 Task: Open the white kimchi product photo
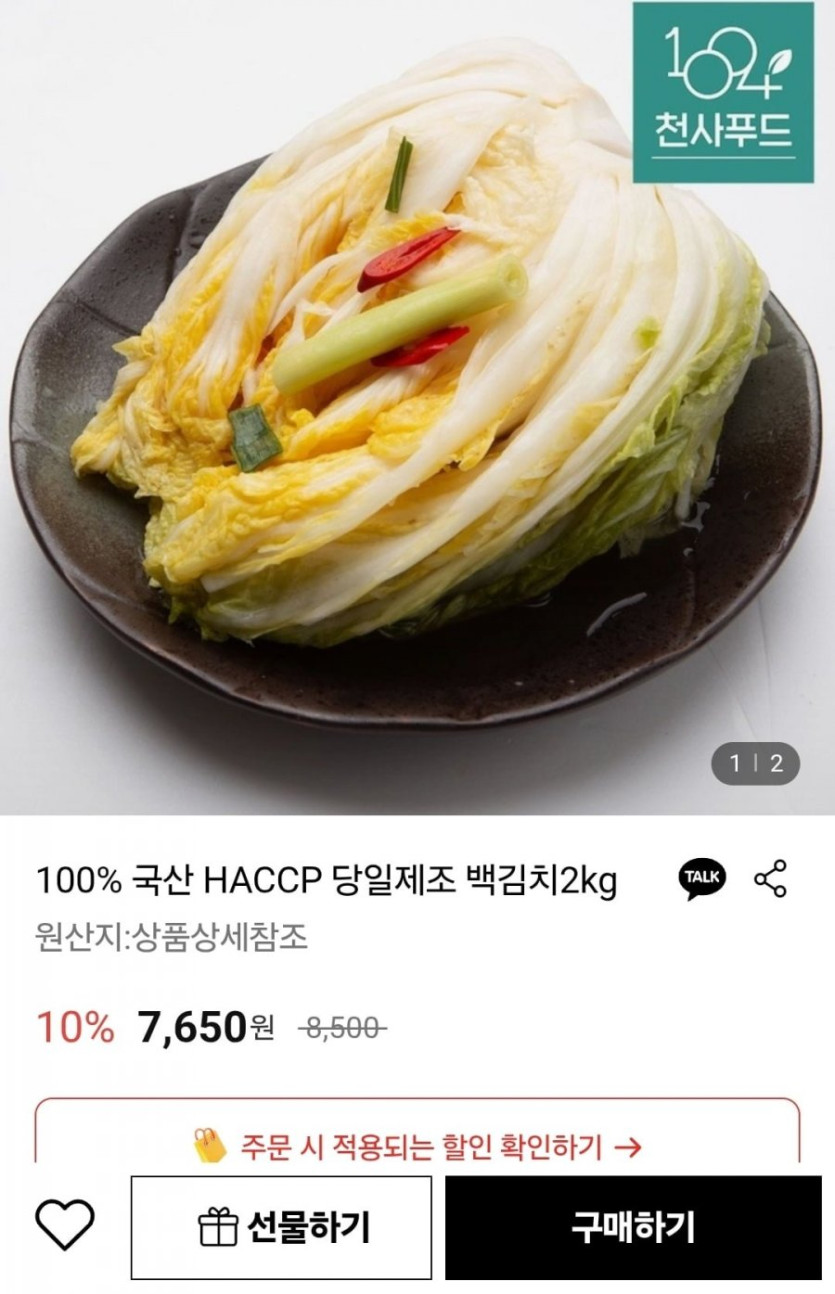[417, 400]
